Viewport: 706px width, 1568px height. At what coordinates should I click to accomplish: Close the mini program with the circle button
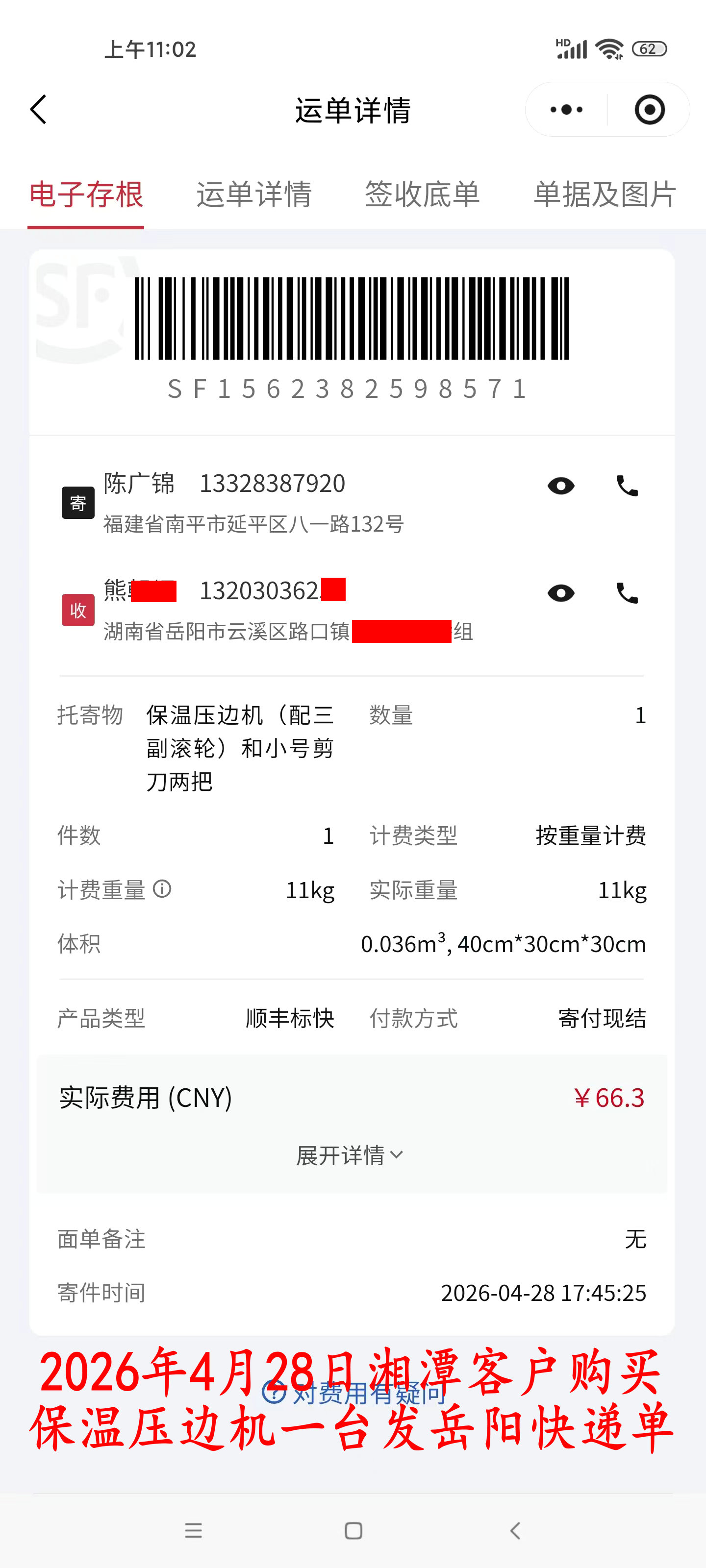pos(649,110)
